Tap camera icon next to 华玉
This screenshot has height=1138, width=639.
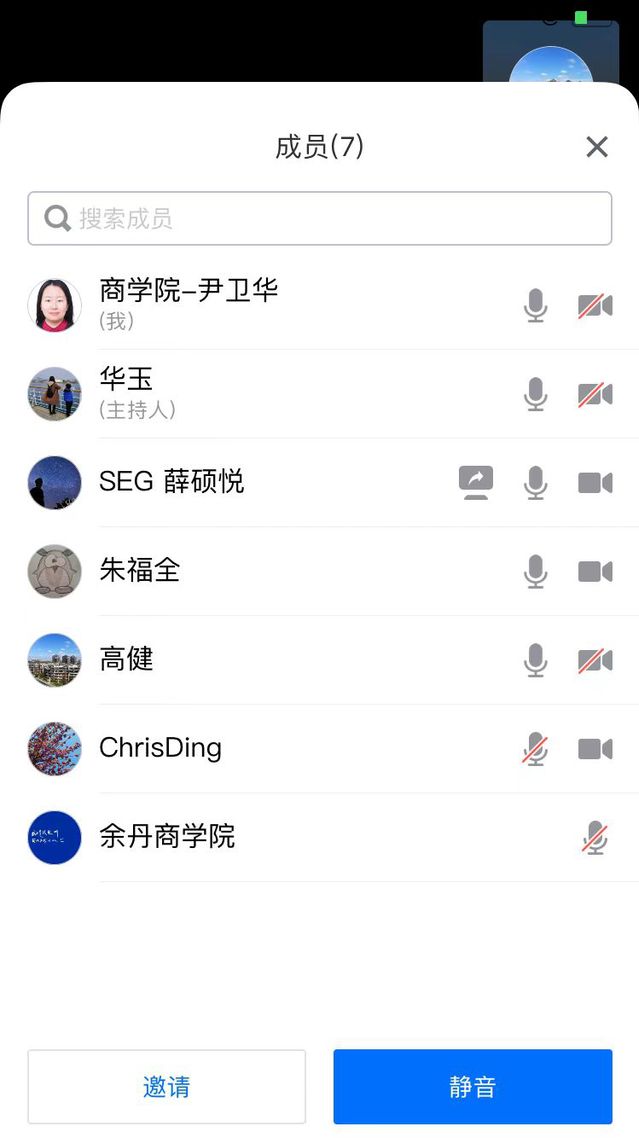[x=595, y=394]
